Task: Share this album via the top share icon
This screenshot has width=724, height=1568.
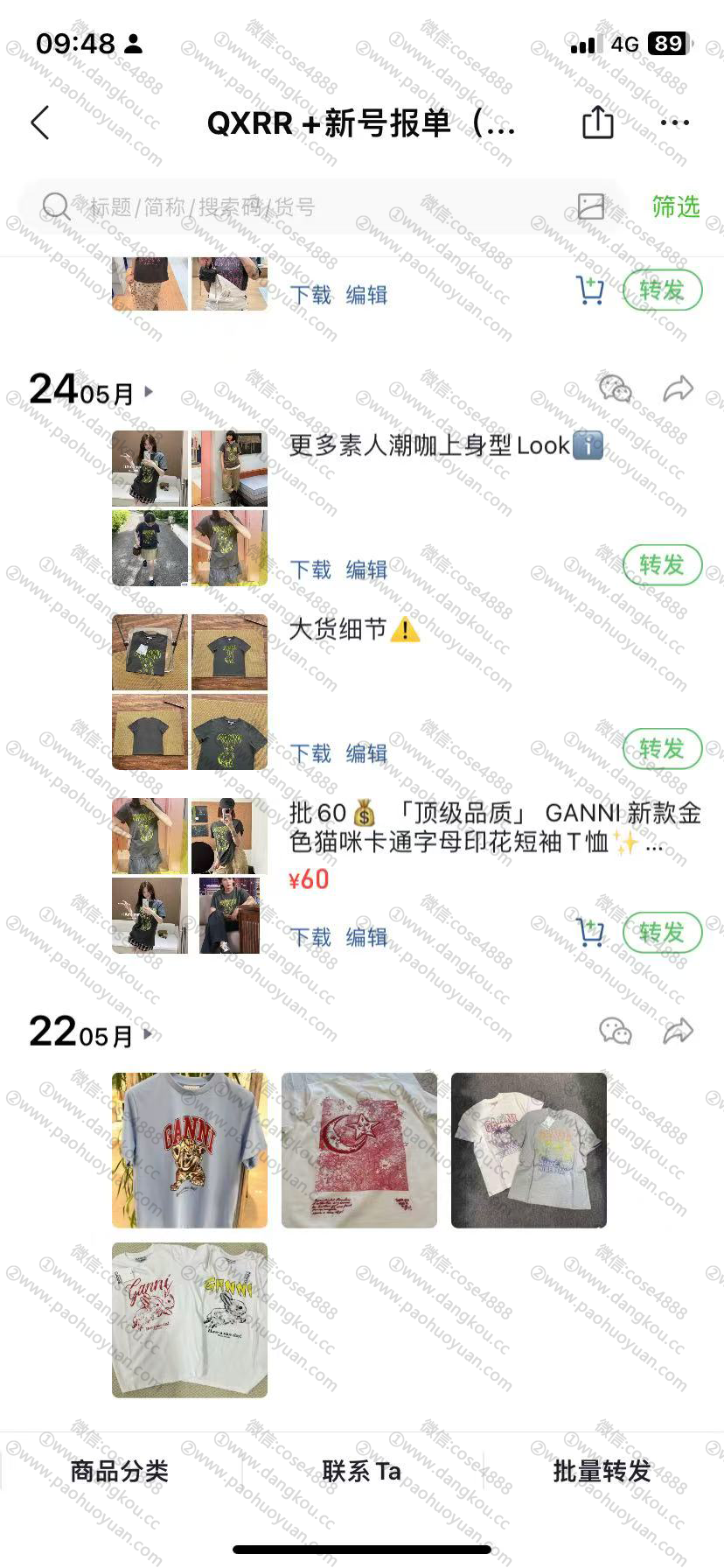Action: pos(598,122)
